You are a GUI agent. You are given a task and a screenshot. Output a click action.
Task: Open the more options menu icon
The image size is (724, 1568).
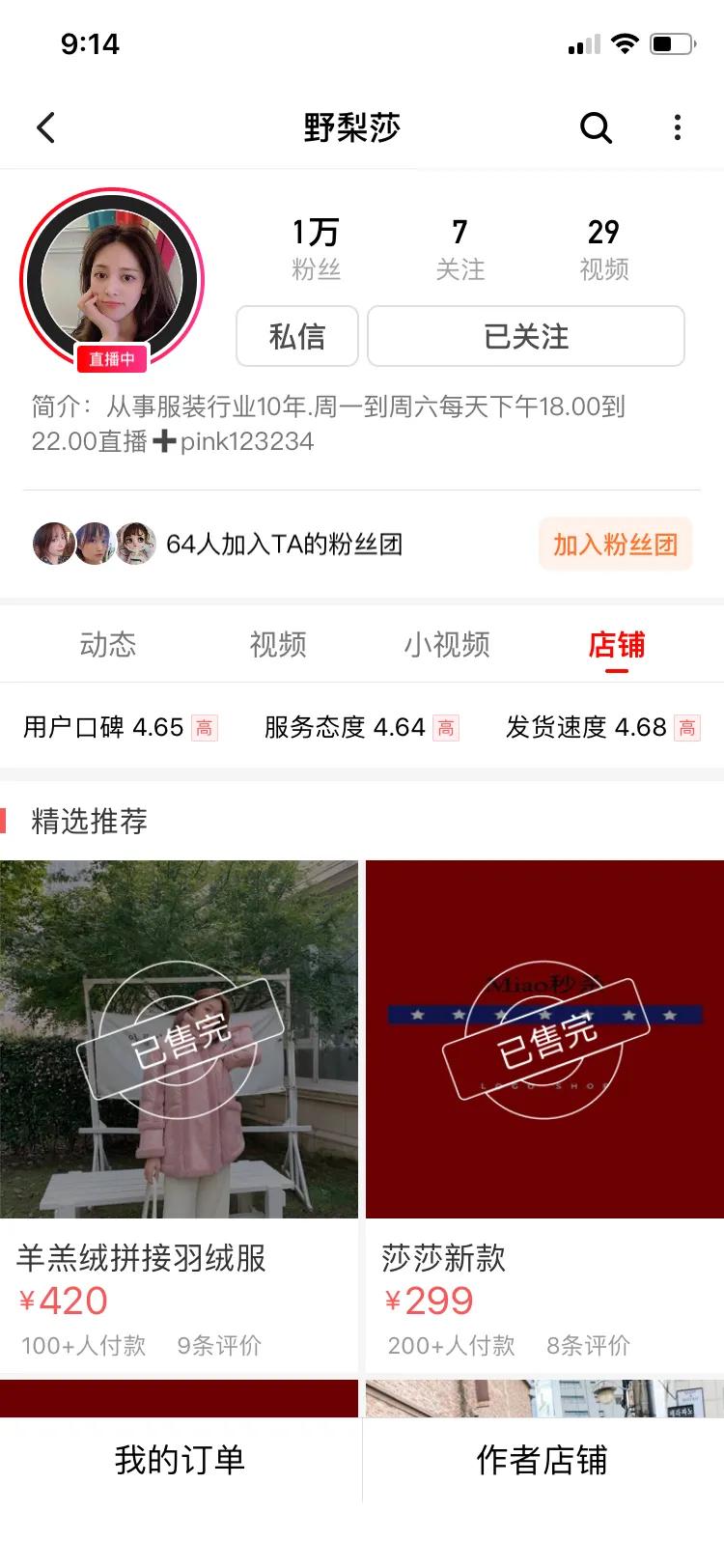pyautogui.click(x=676, y=126)
